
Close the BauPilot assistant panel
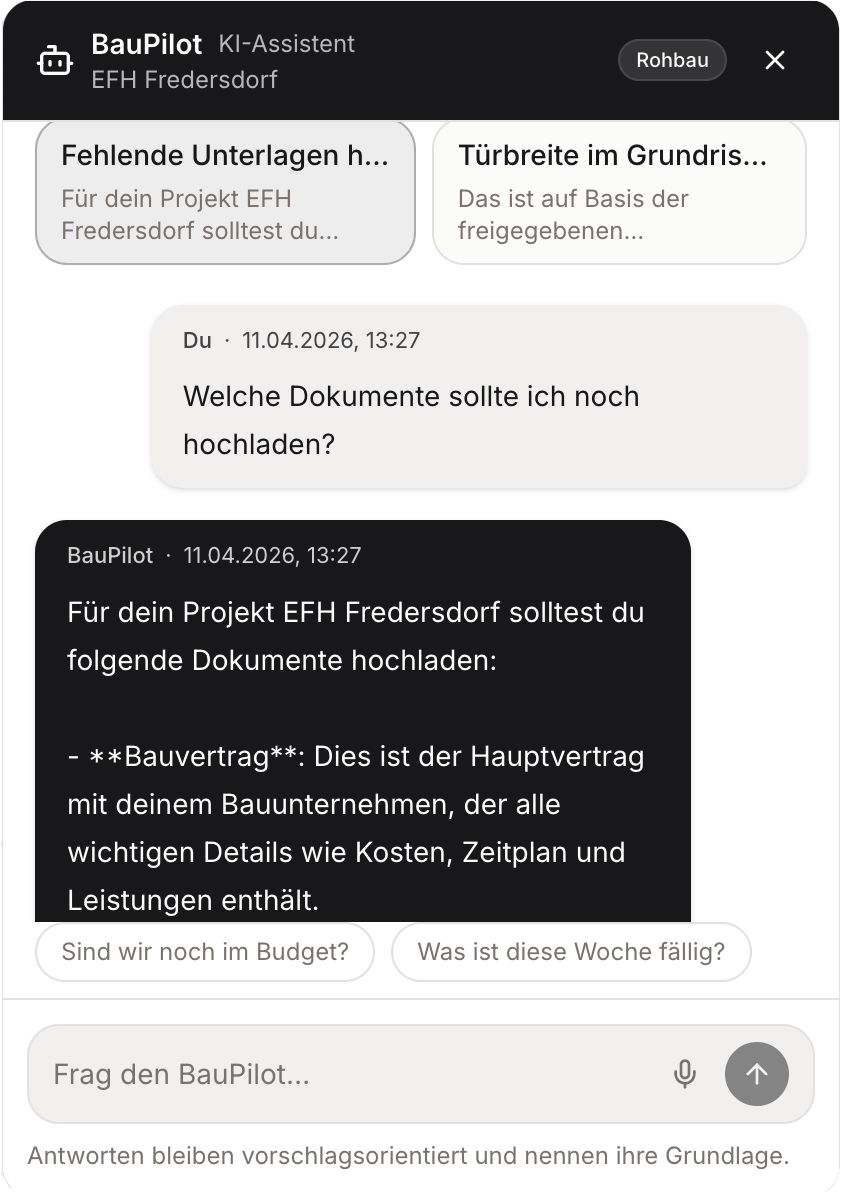775,60
